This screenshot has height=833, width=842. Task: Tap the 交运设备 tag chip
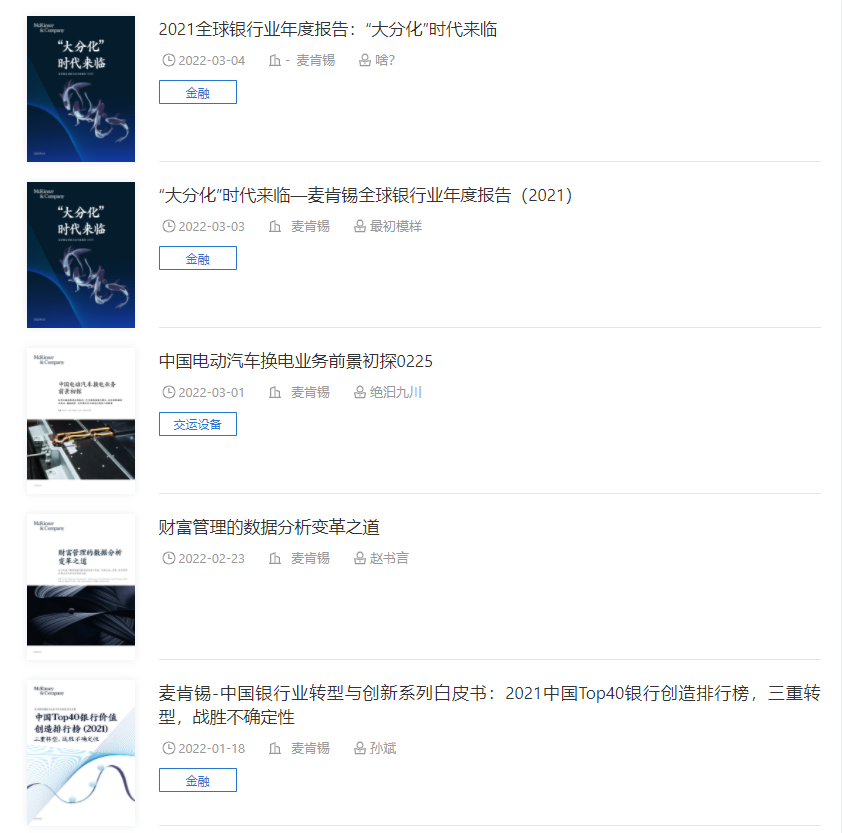[x=198, y=424]
